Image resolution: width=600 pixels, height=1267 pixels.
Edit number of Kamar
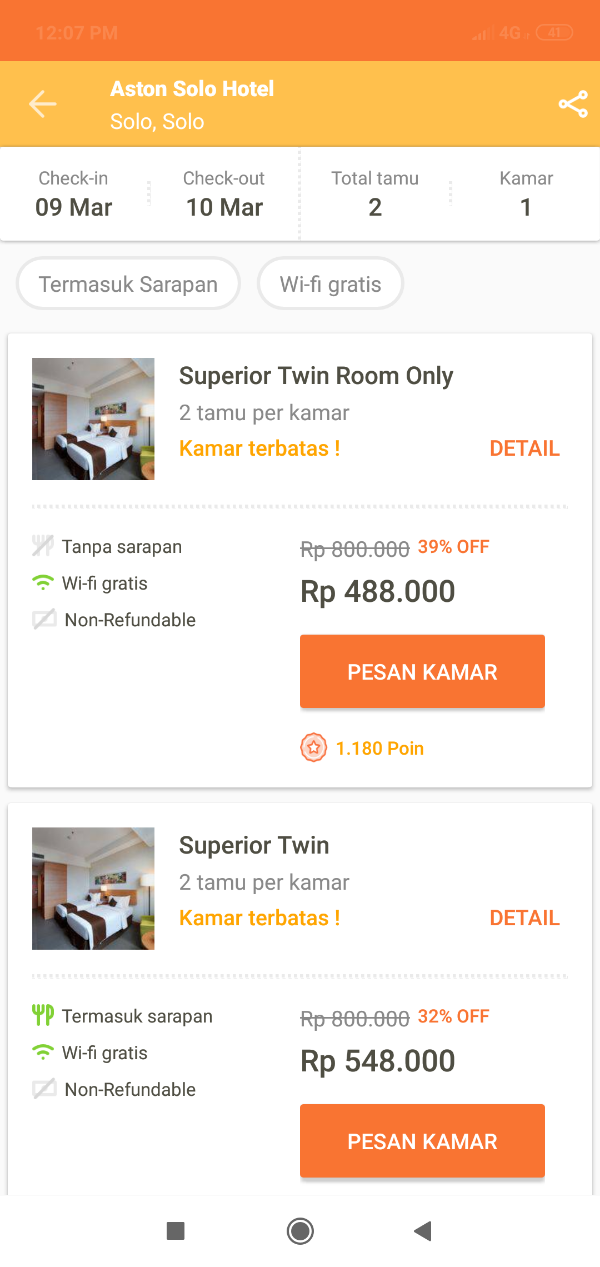pos(526,194)
